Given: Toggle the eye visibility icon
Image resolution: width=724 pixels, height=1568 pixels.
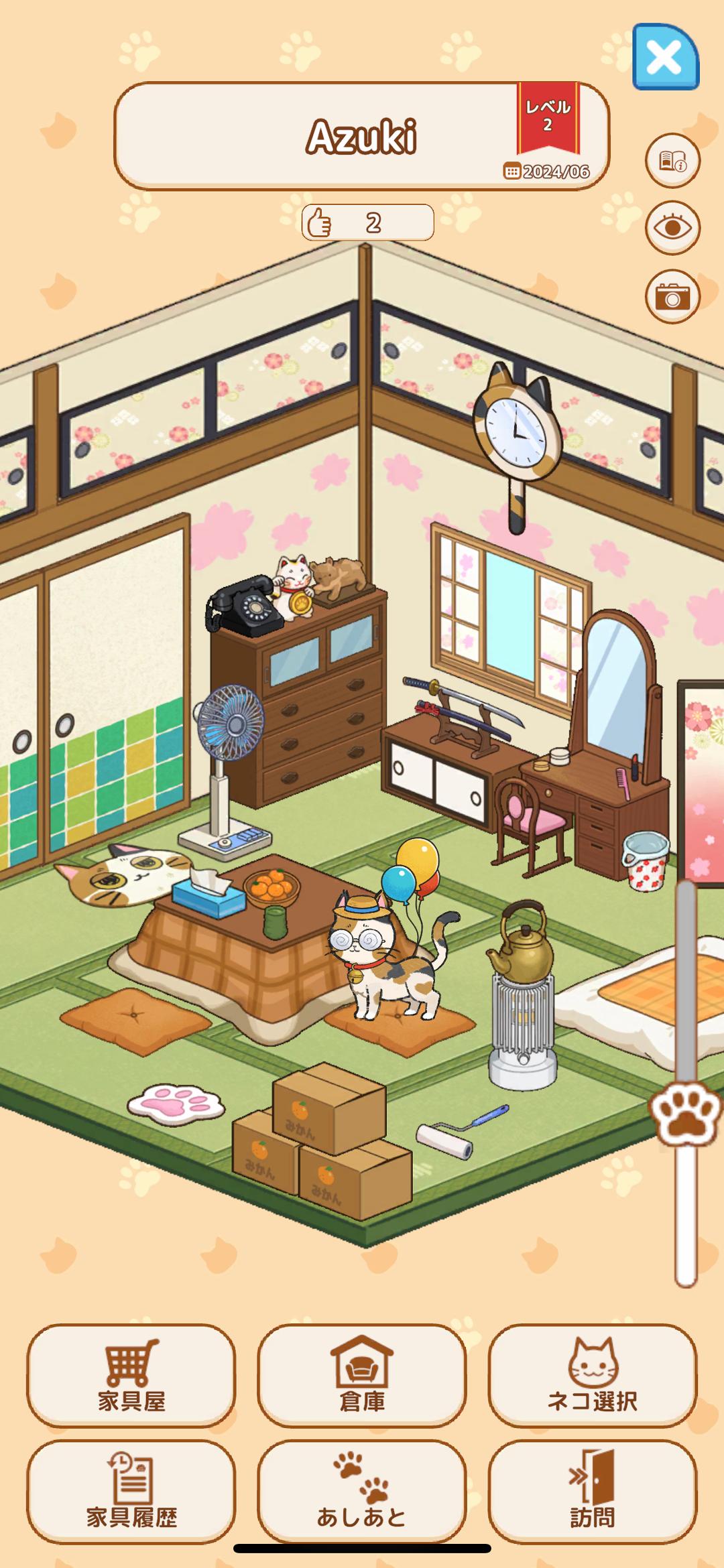Looking at the screenshot, I should click(672, 228).
